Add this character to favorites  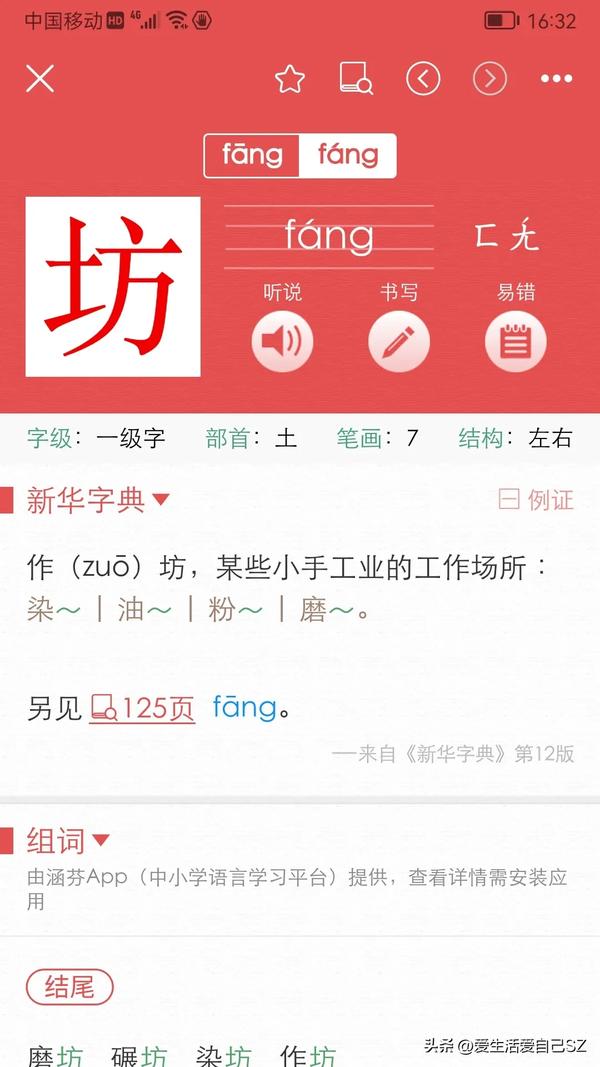pos(290,79)
